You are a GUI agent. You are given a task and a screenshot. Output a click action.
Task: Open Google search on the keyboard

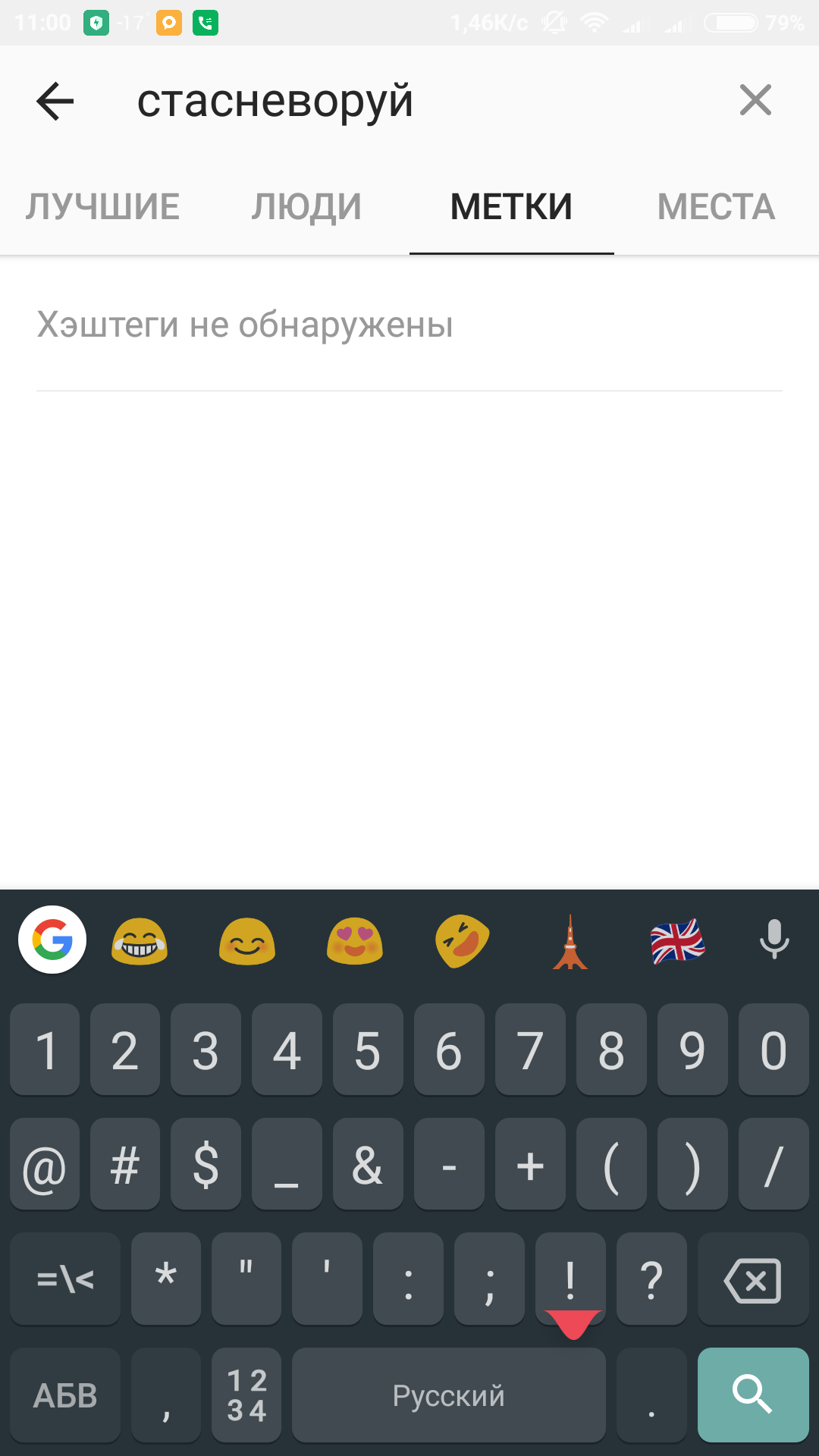point(52,940)
